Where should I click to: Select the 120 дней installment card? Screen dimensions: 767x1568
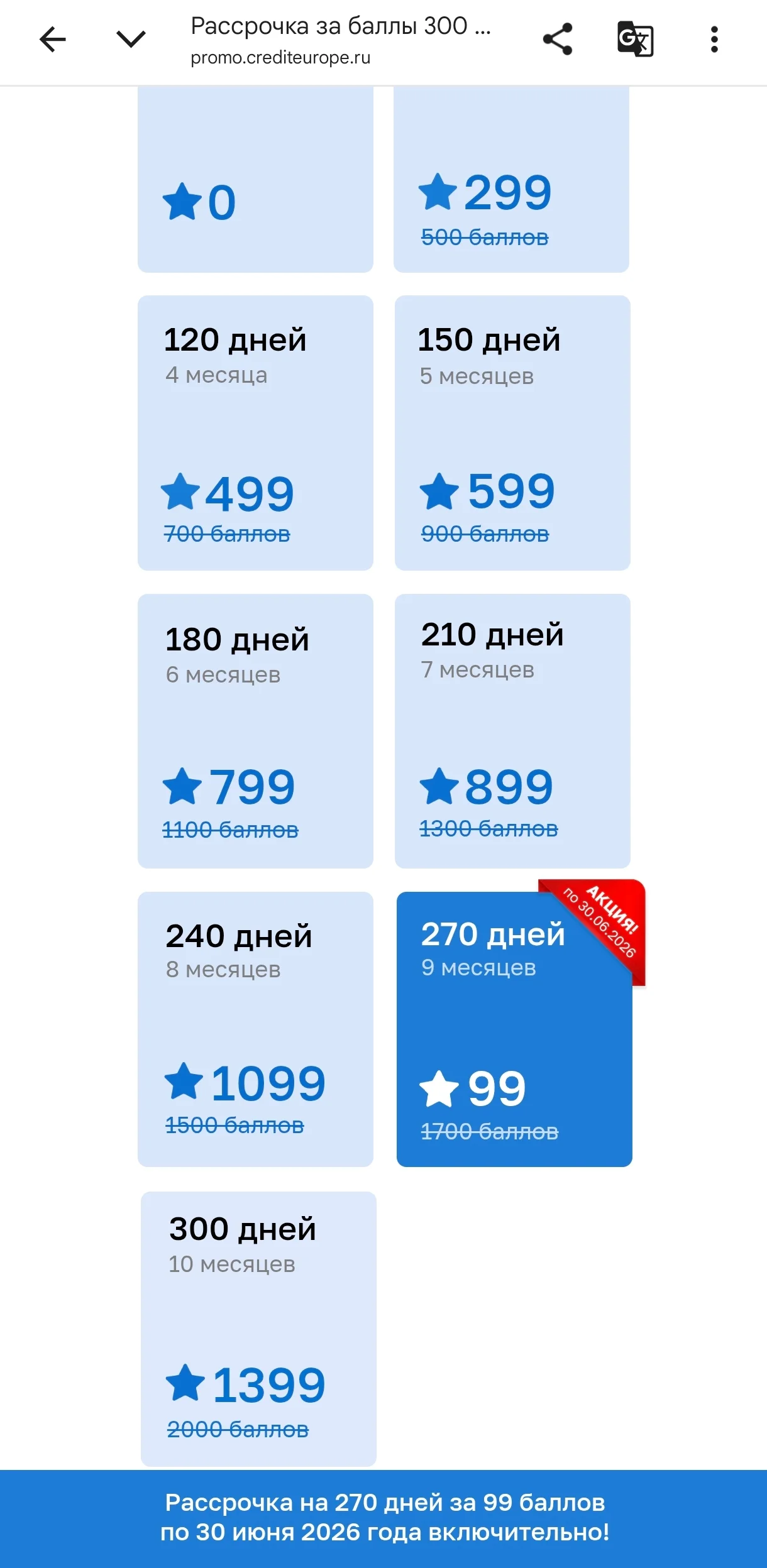[x=255, y=432]
